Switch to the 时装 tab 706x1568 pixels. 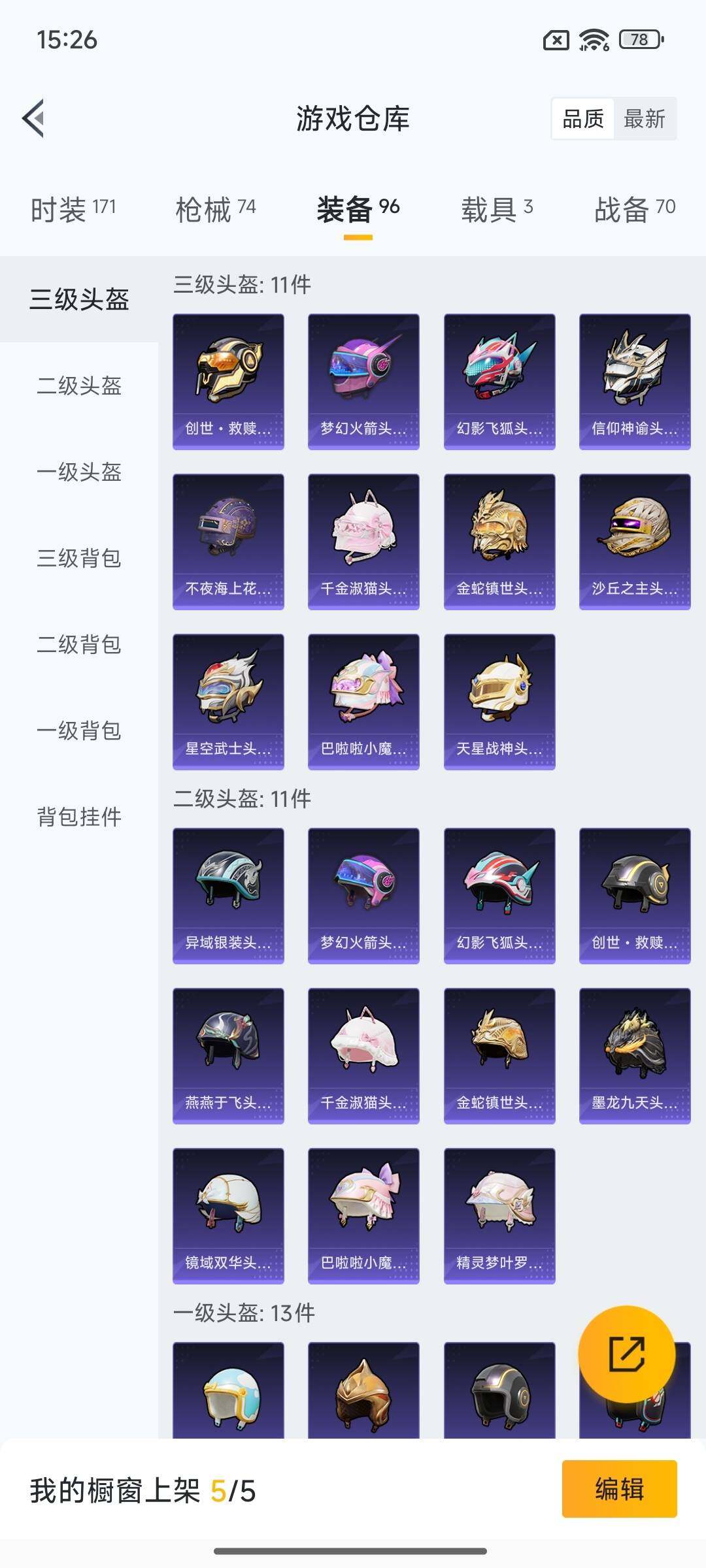tap(73, 210)
